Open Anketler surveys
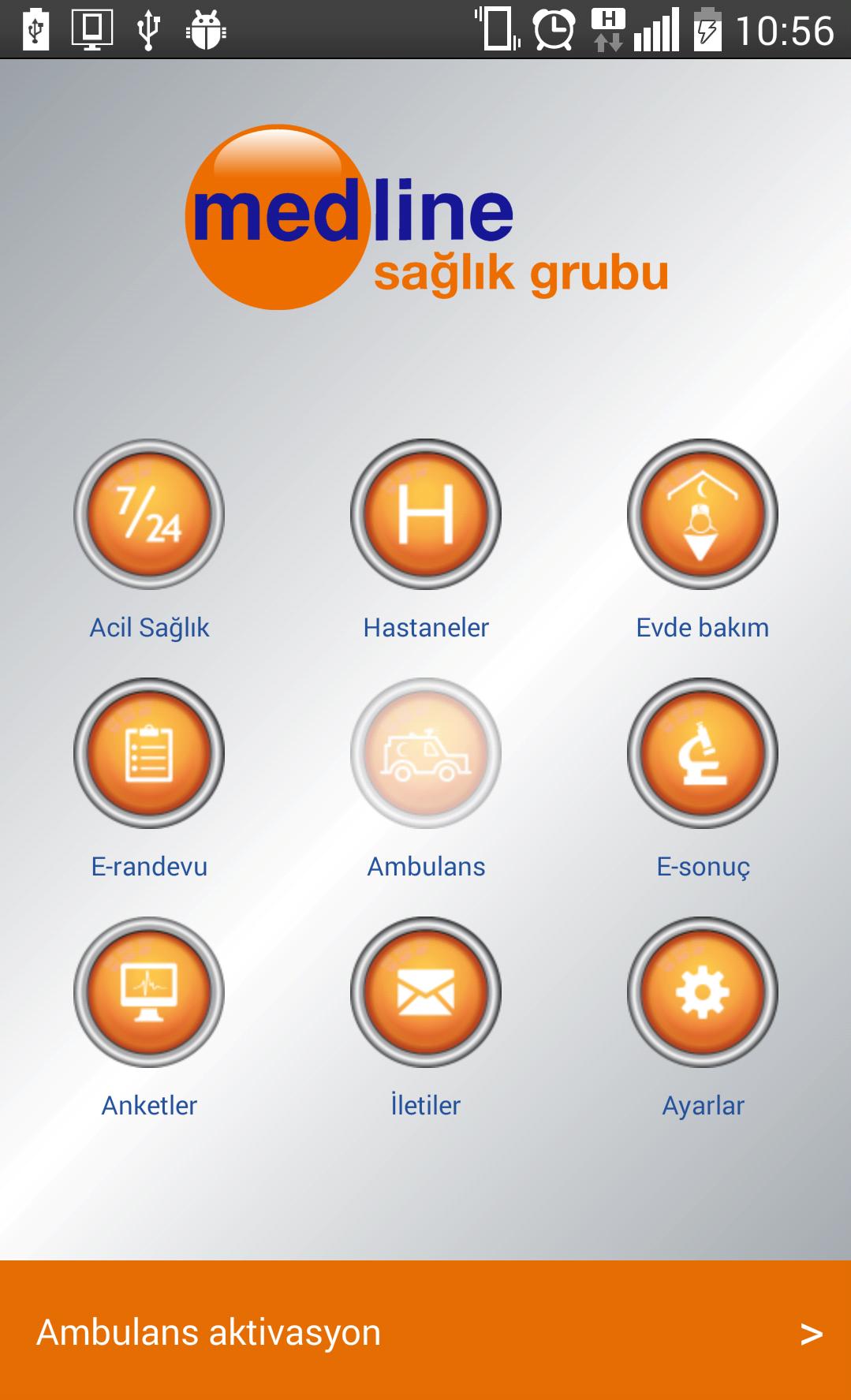The width and height of the screenshot is (851, 1400). [149, 992]
